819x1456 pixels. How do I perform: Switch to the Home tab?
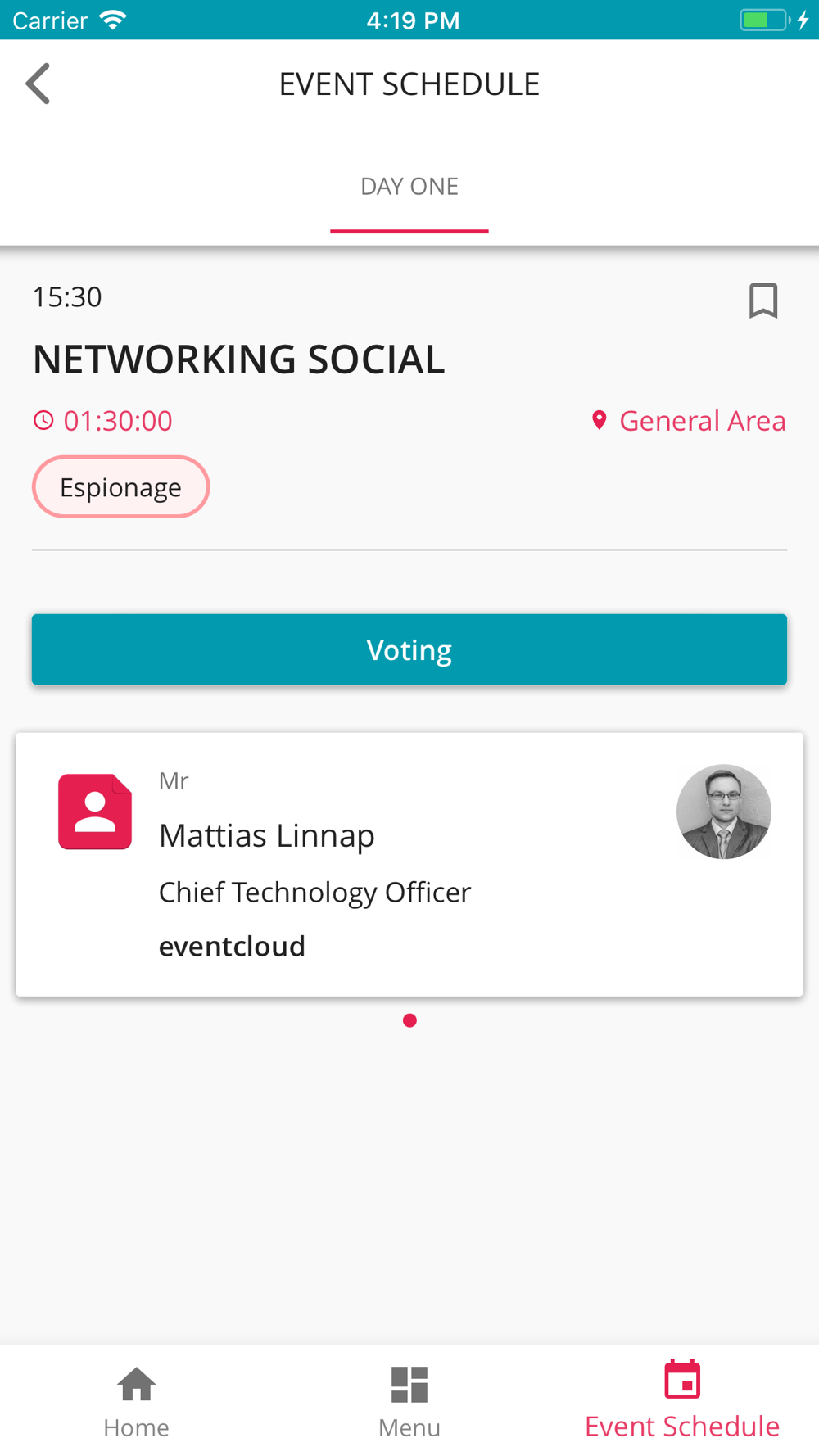point(136,1401)
